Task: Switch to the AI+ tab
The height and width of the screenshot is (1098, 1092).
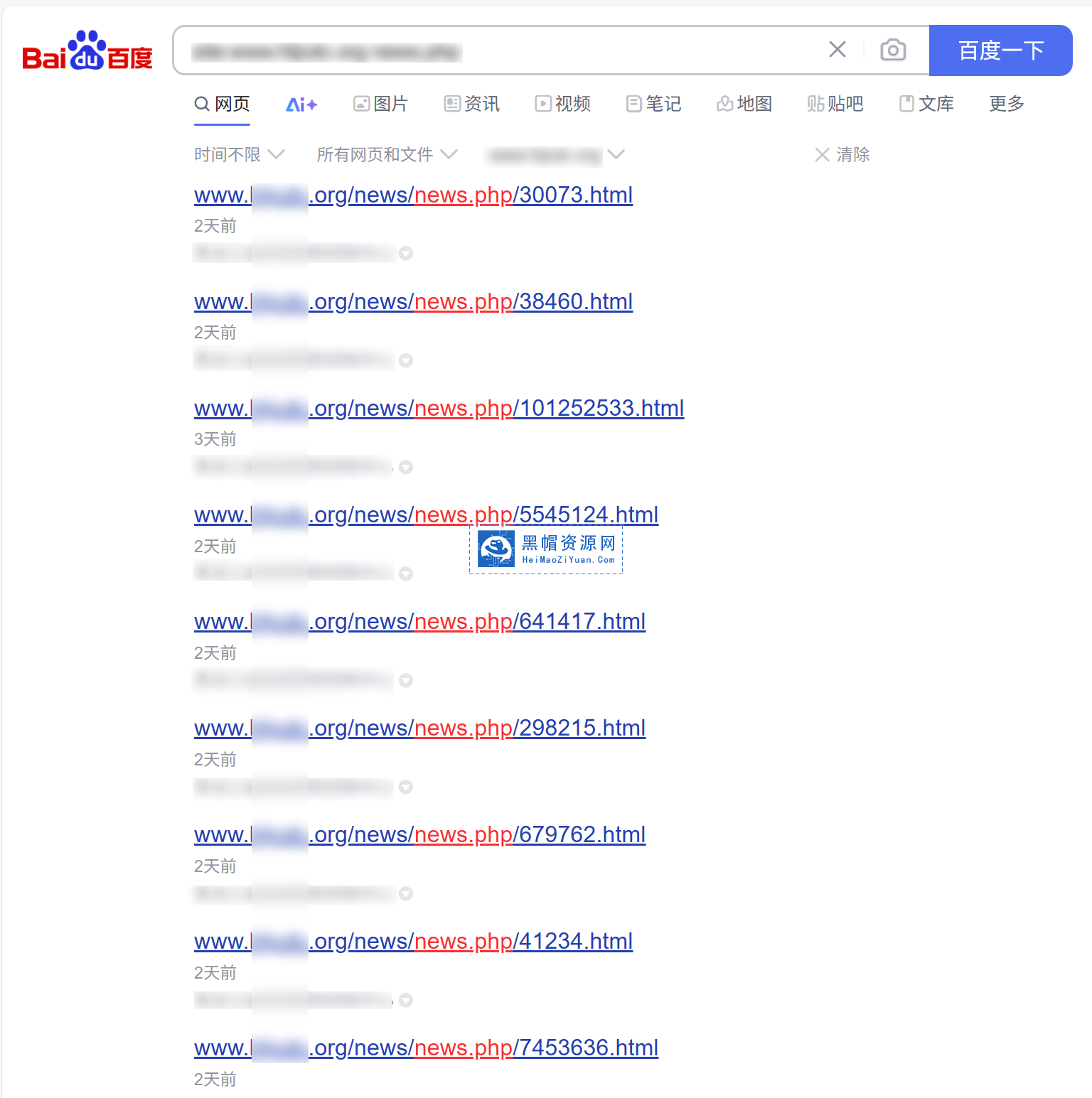Action: pyautogui.click(x=301, y=104)
